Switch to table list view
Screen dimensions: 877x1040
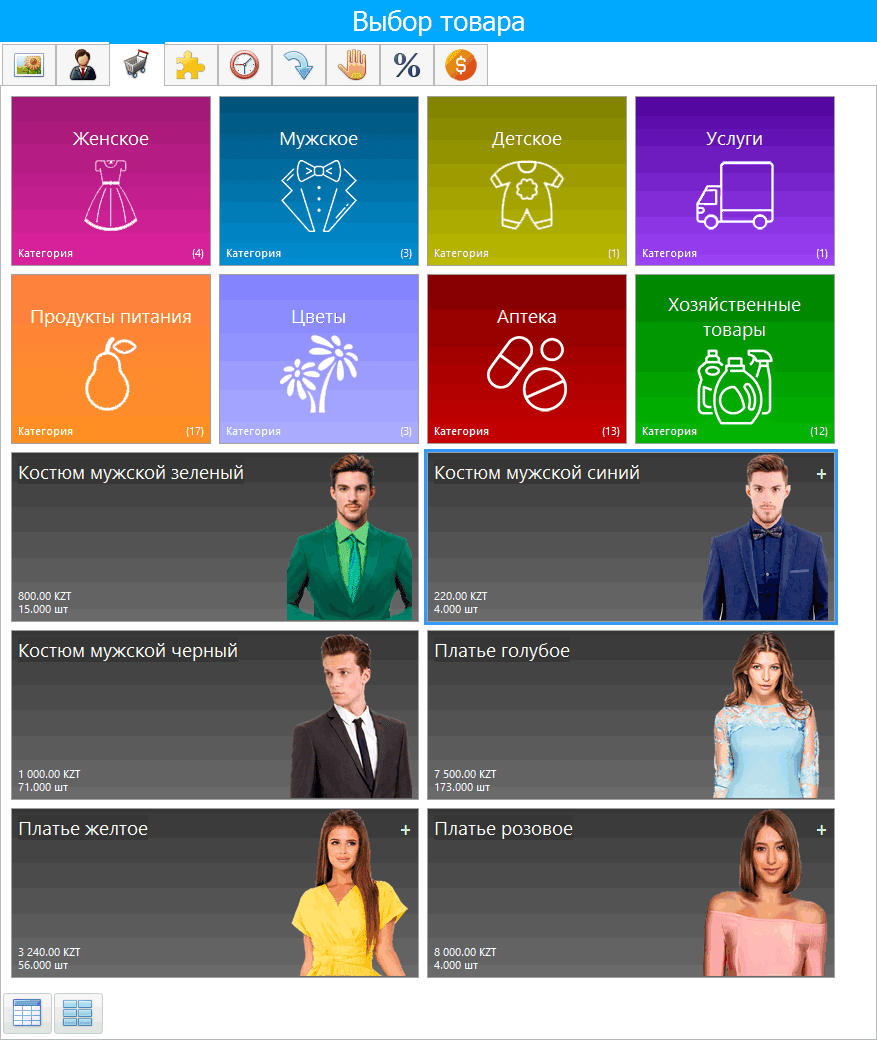click(x=28, y=1013)
